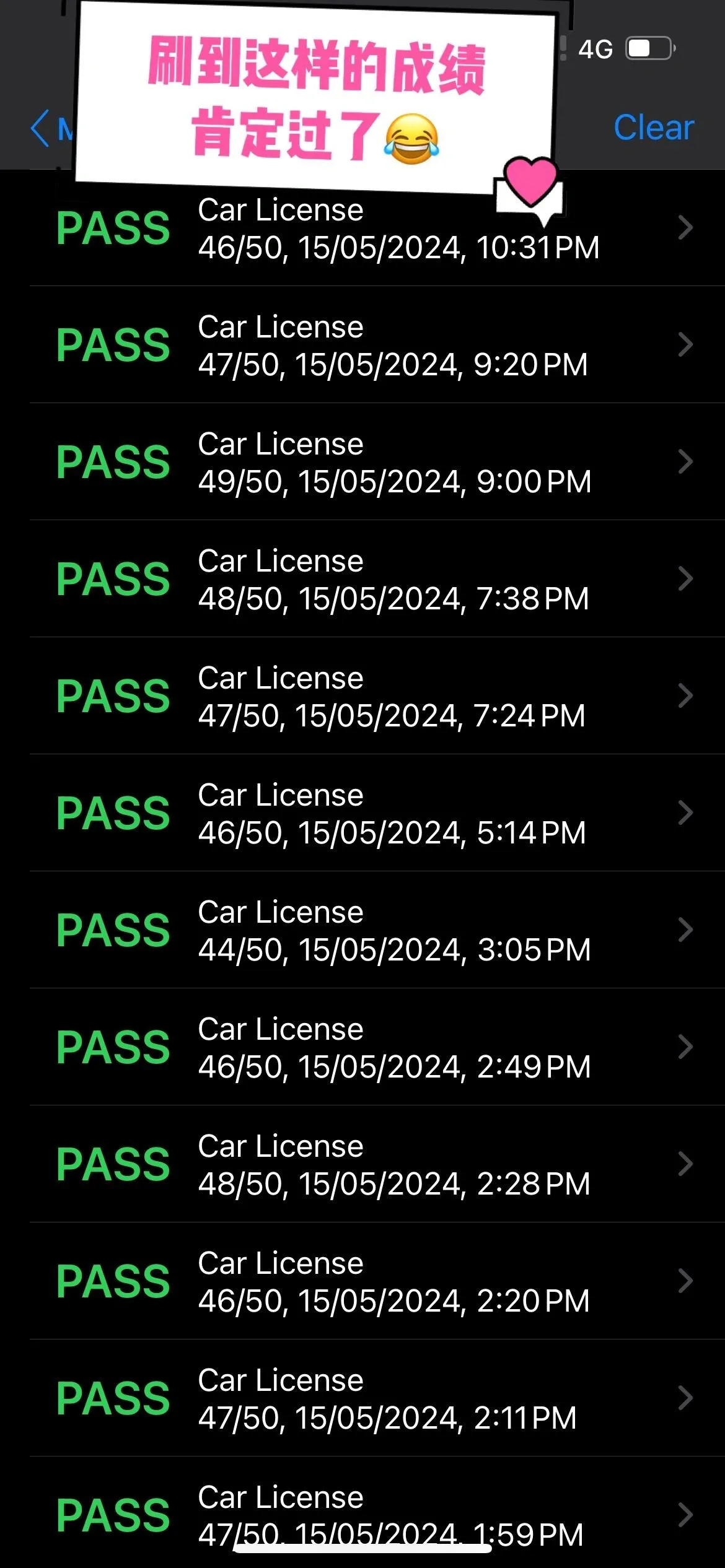
Task: View the 48/50 result from 2:28 PM
Action: 362,1164
